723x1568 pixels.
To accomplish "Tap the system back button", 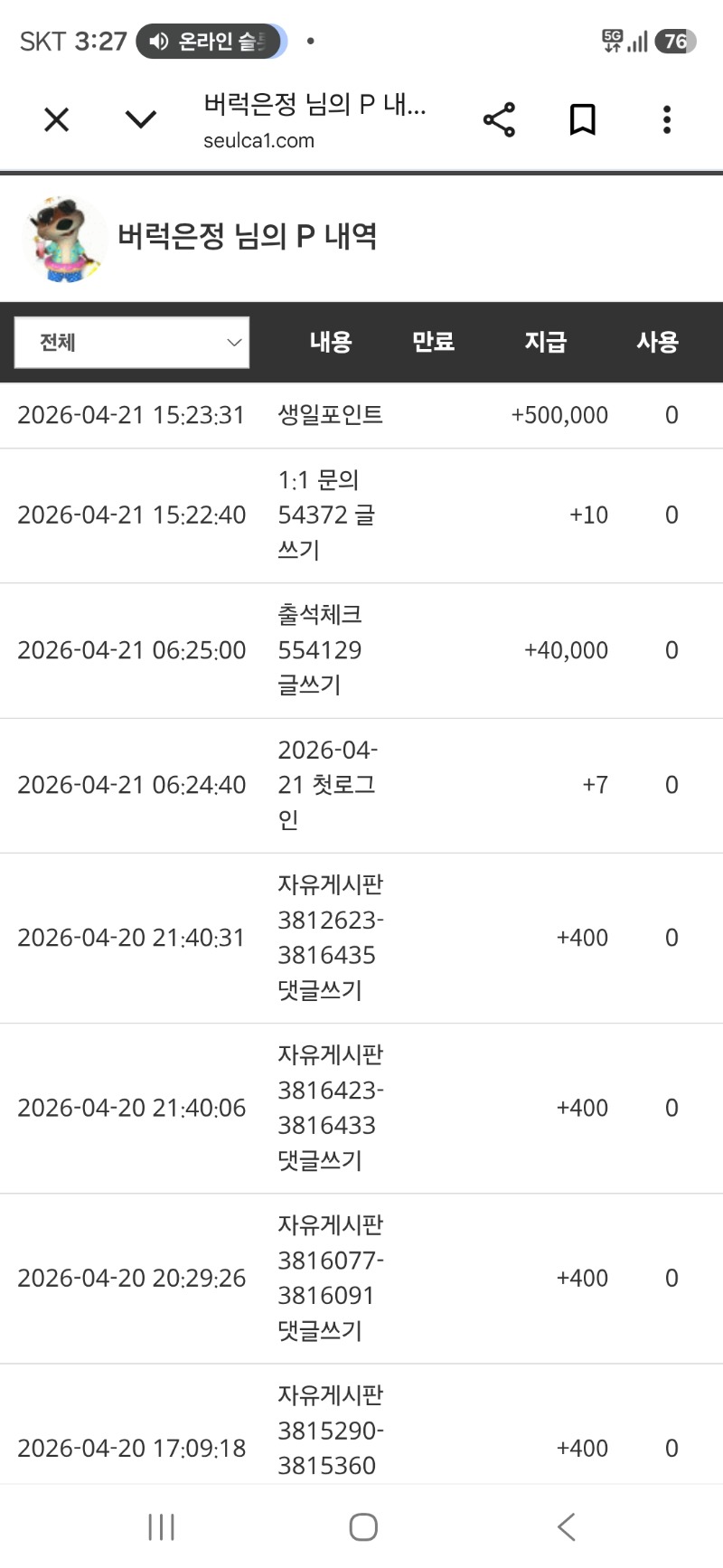I will click(x=567, y=1527).
